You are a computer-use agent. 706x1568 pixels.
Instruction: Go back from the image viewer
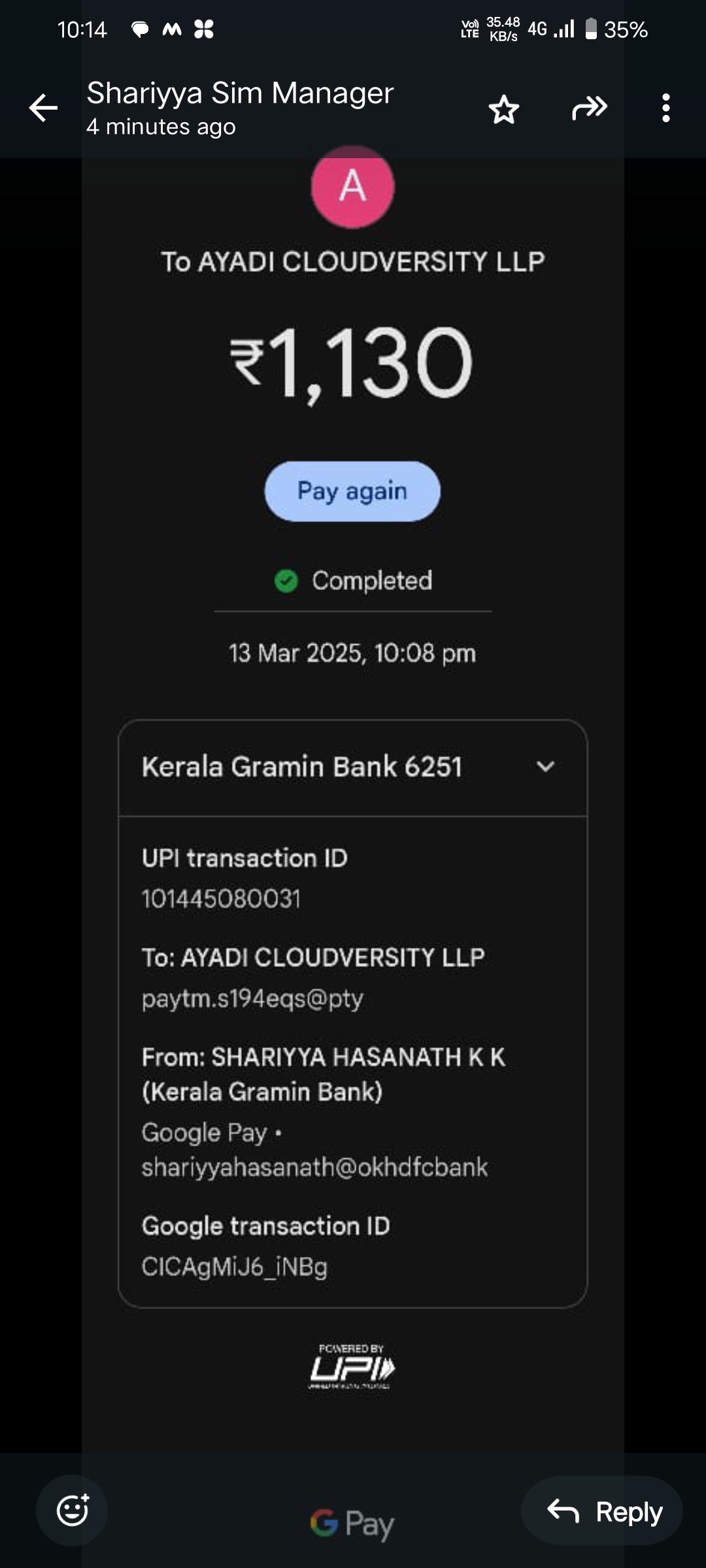point(43,108)
